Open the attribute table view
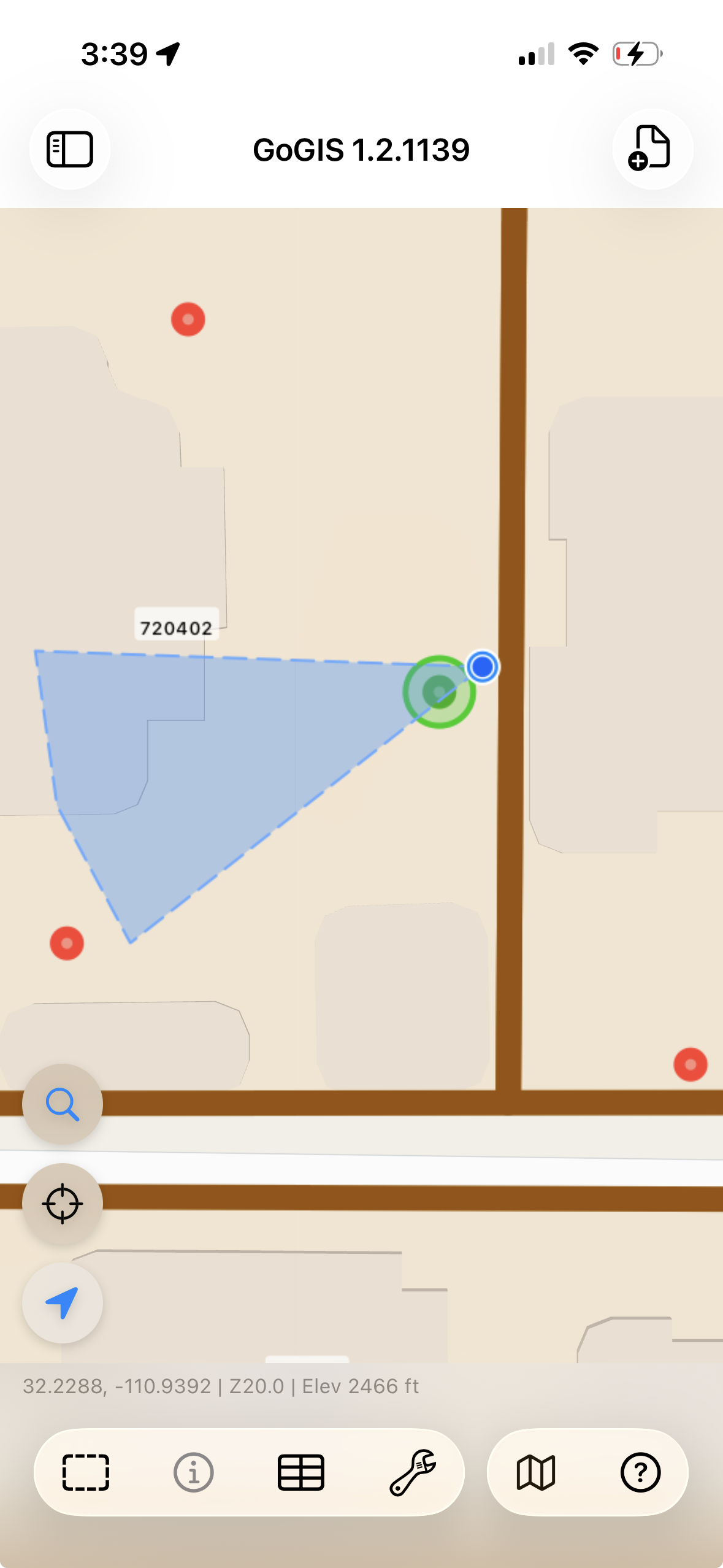The width and height of the screenshot is (723, 1568). [x=300, y=1472]
